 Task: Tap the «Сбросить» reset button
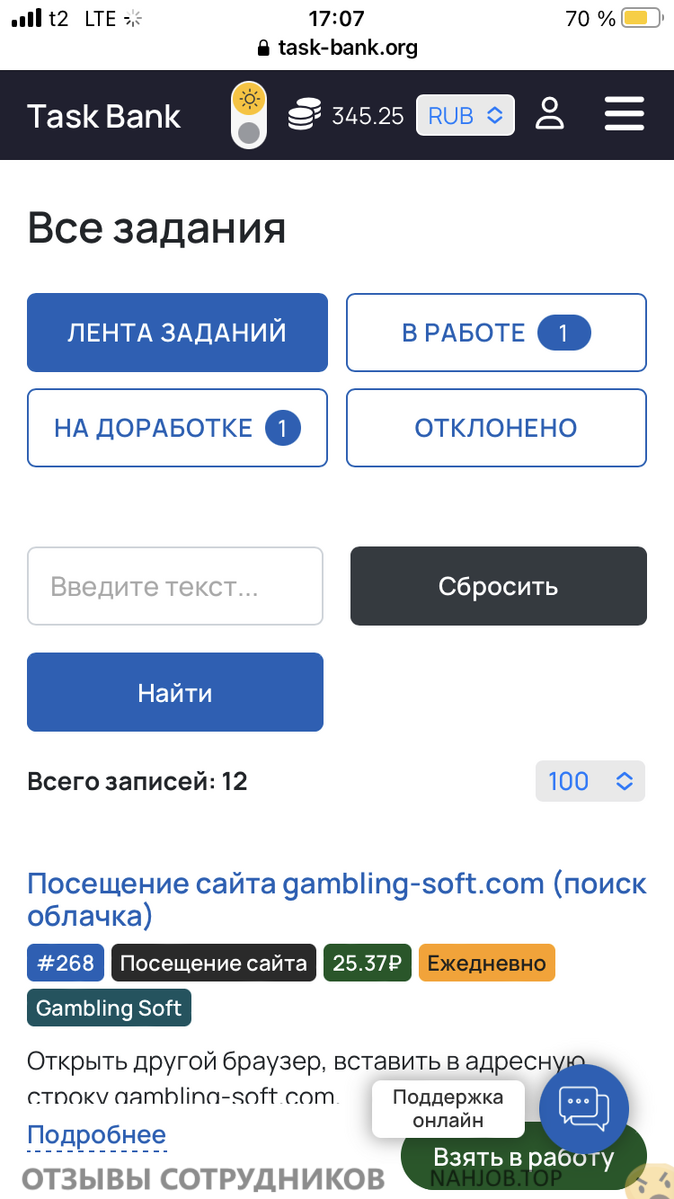498,586
